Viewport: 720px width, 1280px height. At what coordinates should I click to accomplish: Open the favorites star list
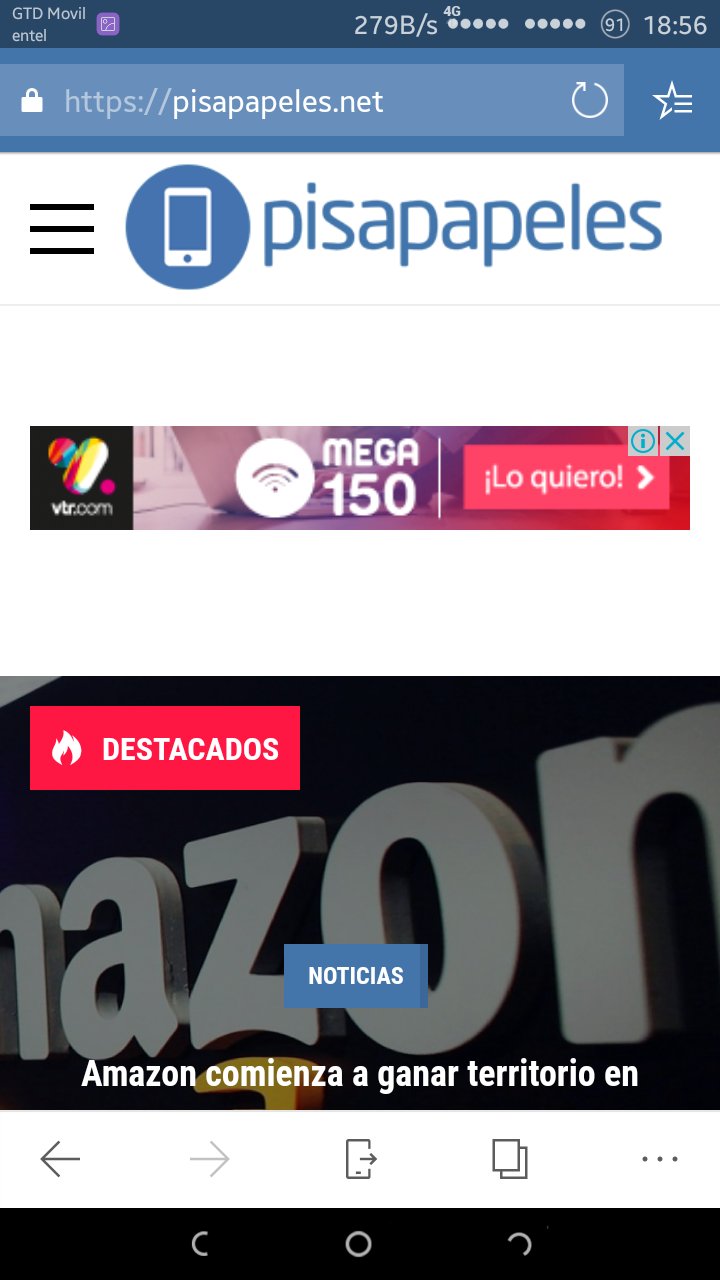point(672,101)
